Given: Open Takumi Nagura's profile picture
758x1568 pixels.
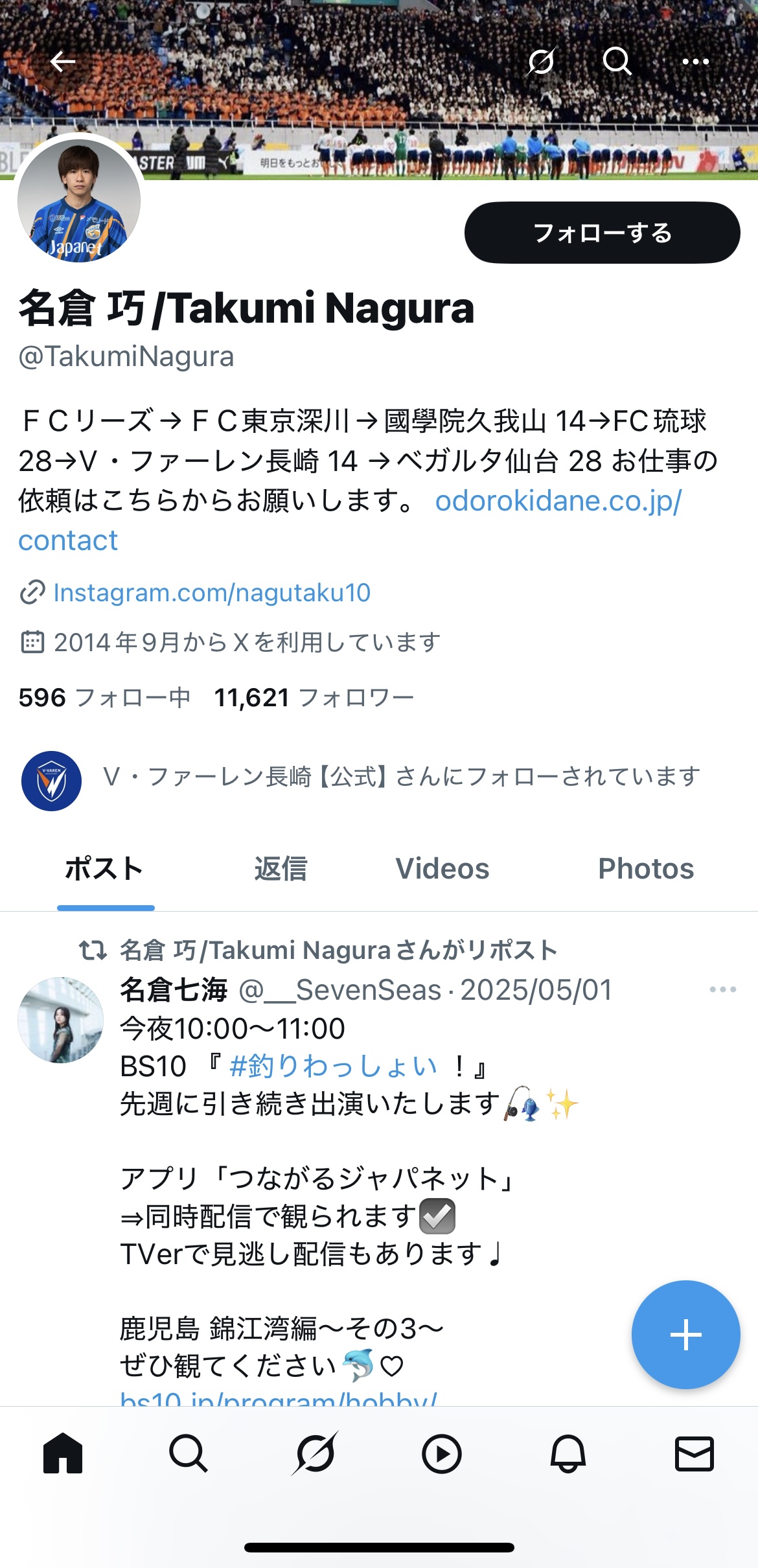Looking at the screenshot, I should 79,201.
